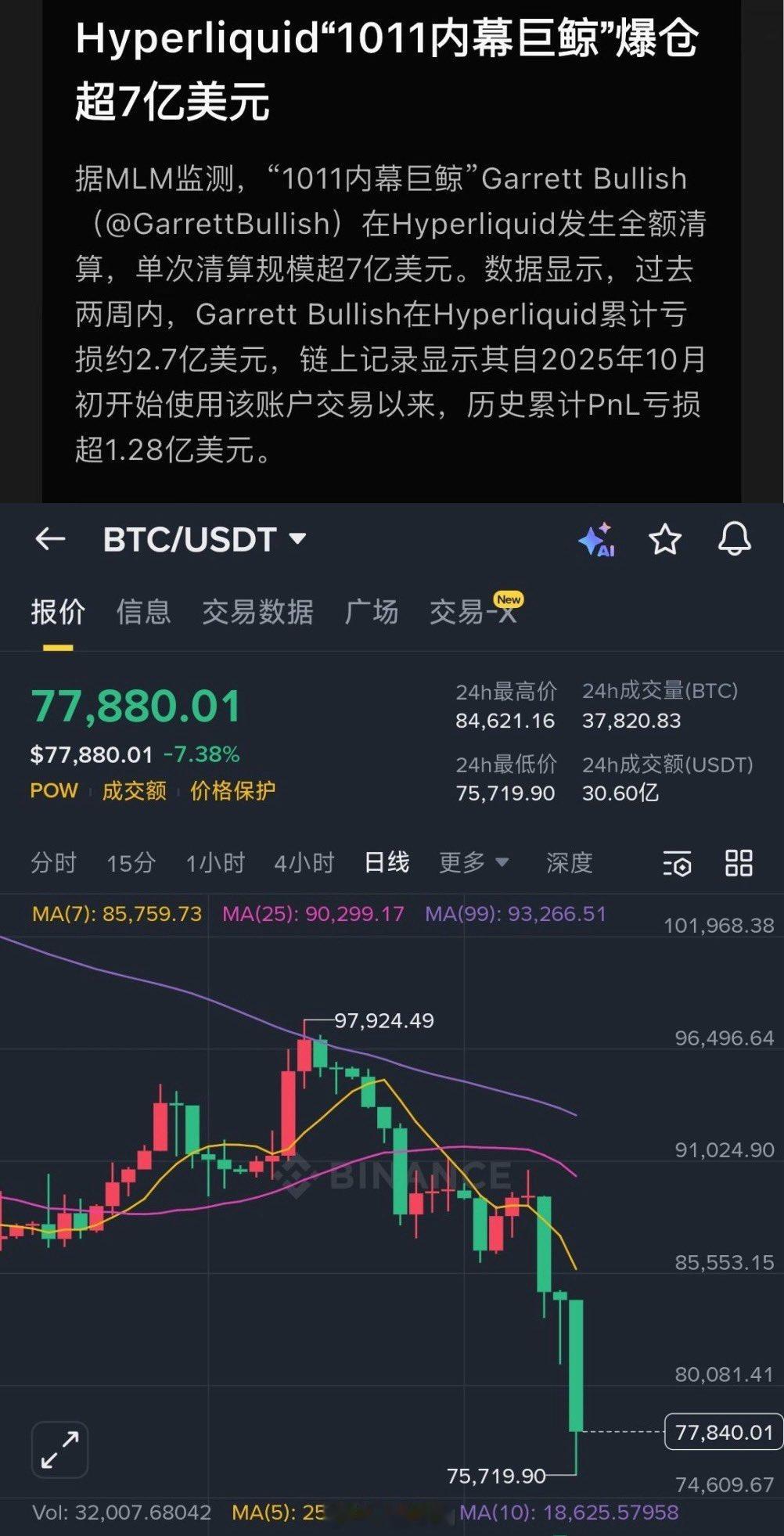Viewport: 784px width, 1536px height.
Task: Open notifications via the bell icon
Action: click(734, 540)
